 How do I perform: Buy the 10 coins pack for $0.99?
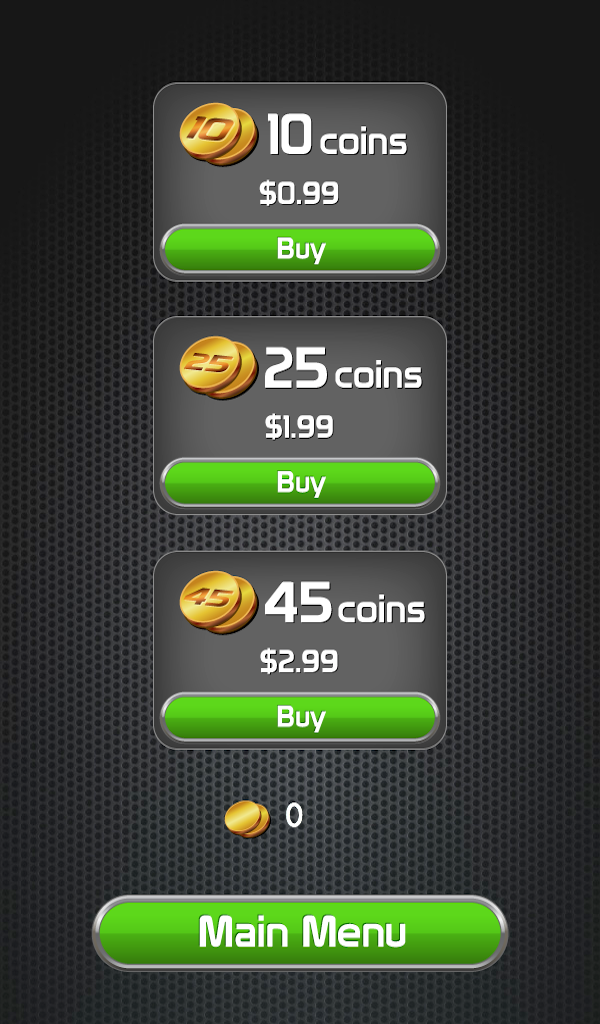pos(300,249)
